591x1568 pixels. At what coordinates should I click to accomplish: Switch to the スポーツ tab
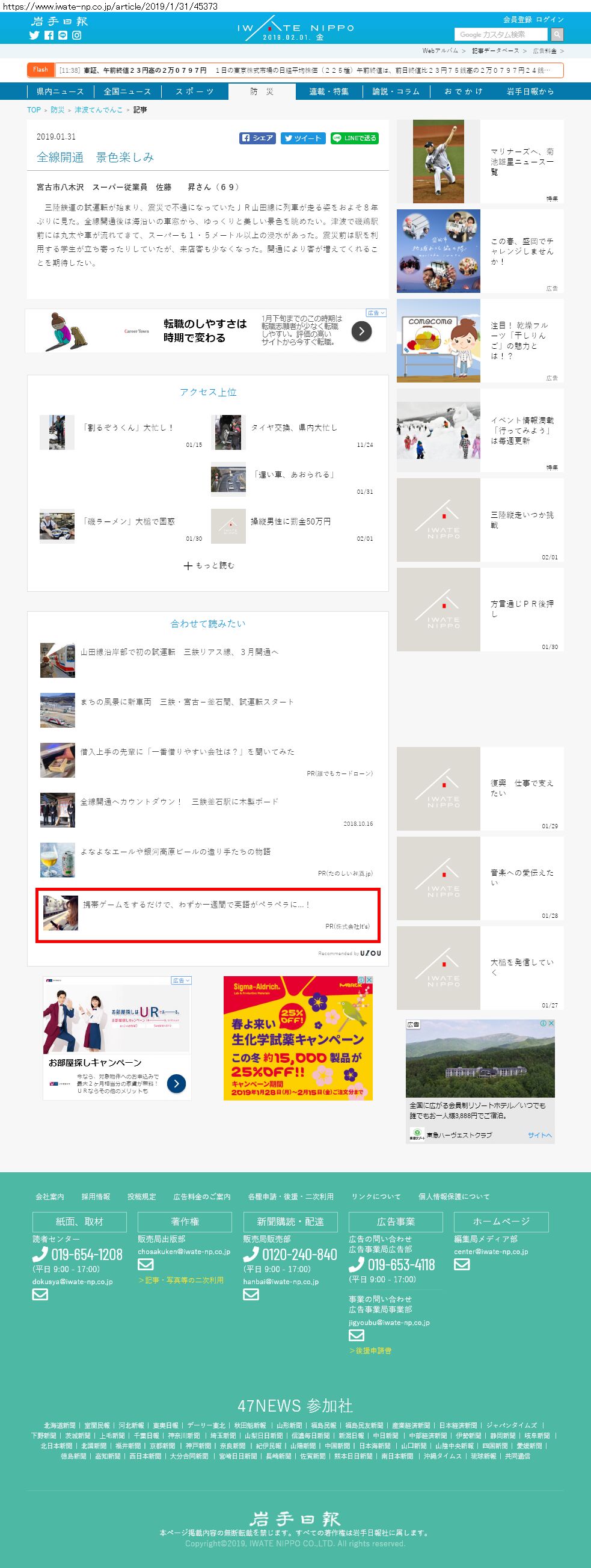[194, 91]
